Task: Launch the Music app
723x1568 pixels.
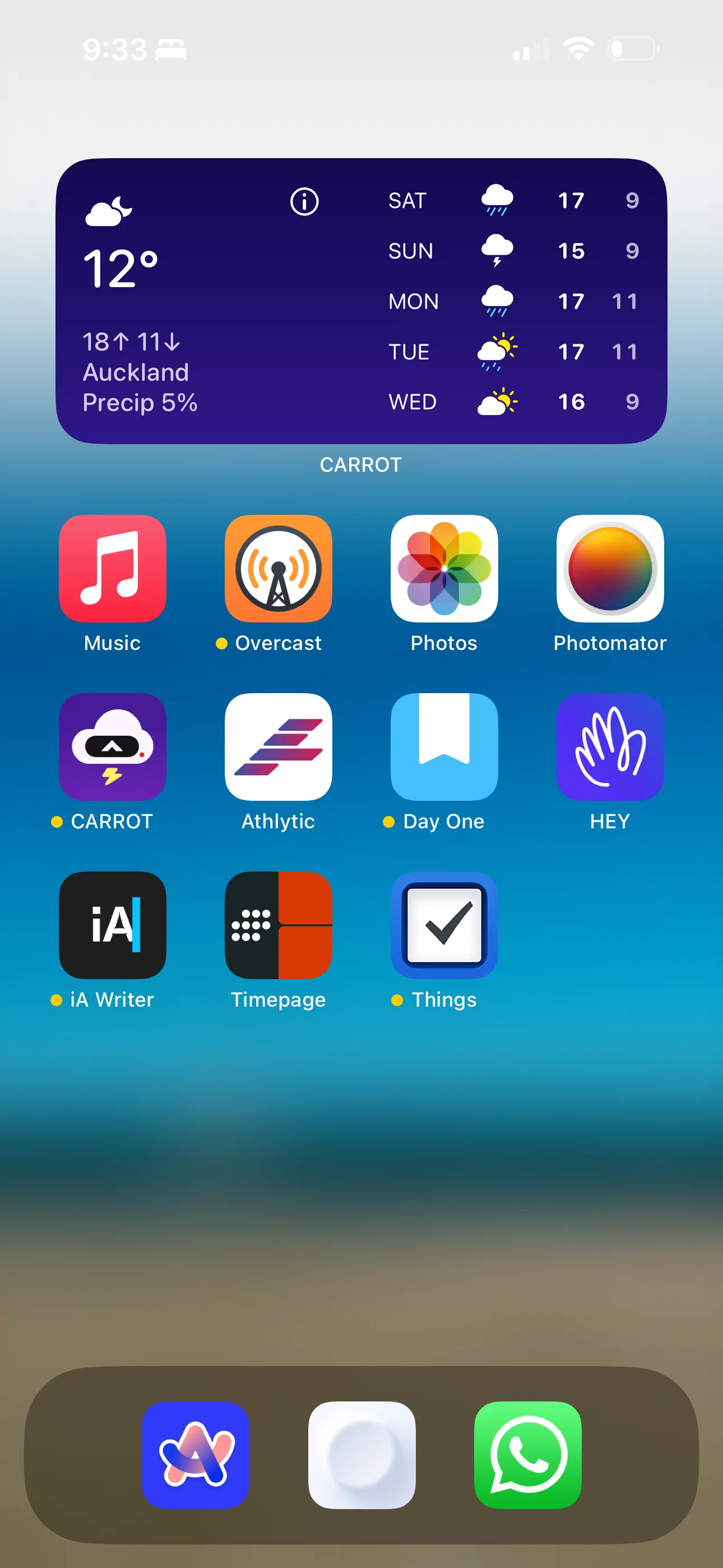Action: pos(113,569)
